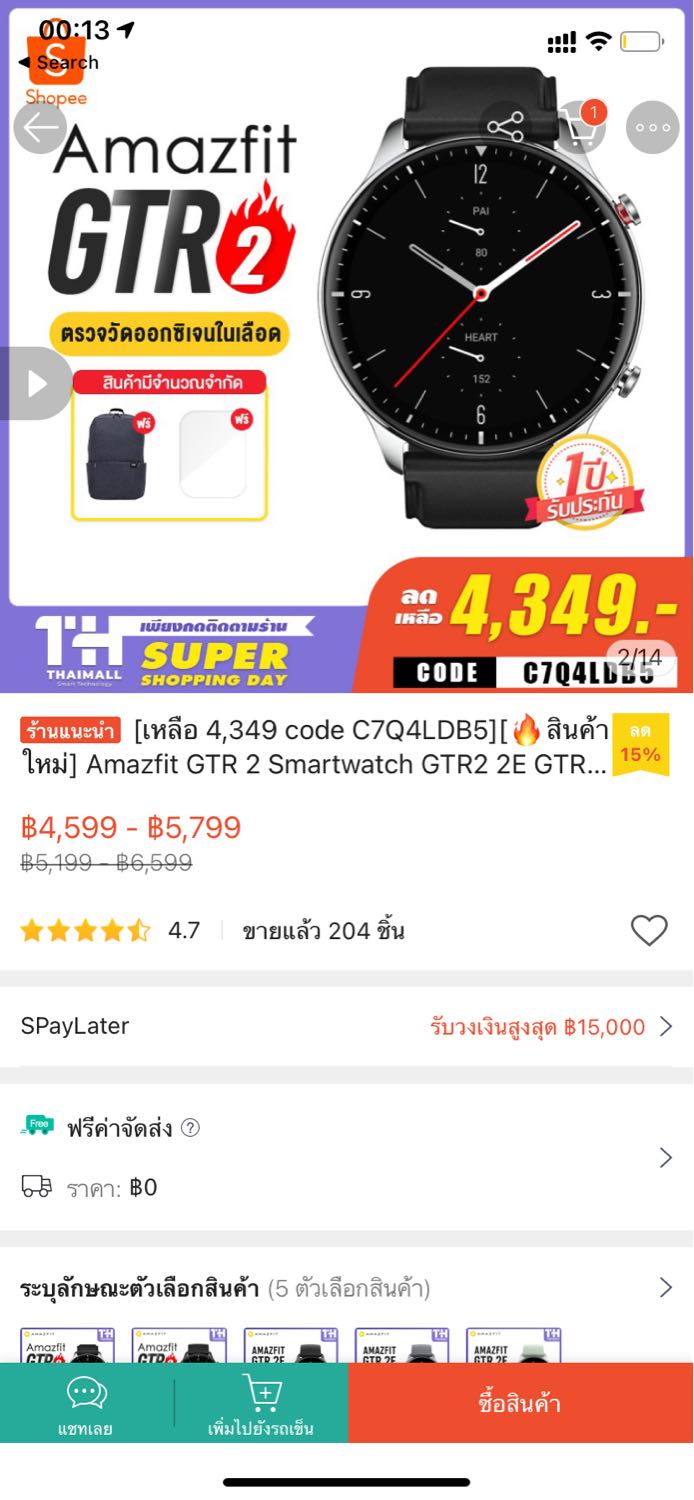
Task: Select the first product variation thumbnail
Action: click(x=68, y=1345)
